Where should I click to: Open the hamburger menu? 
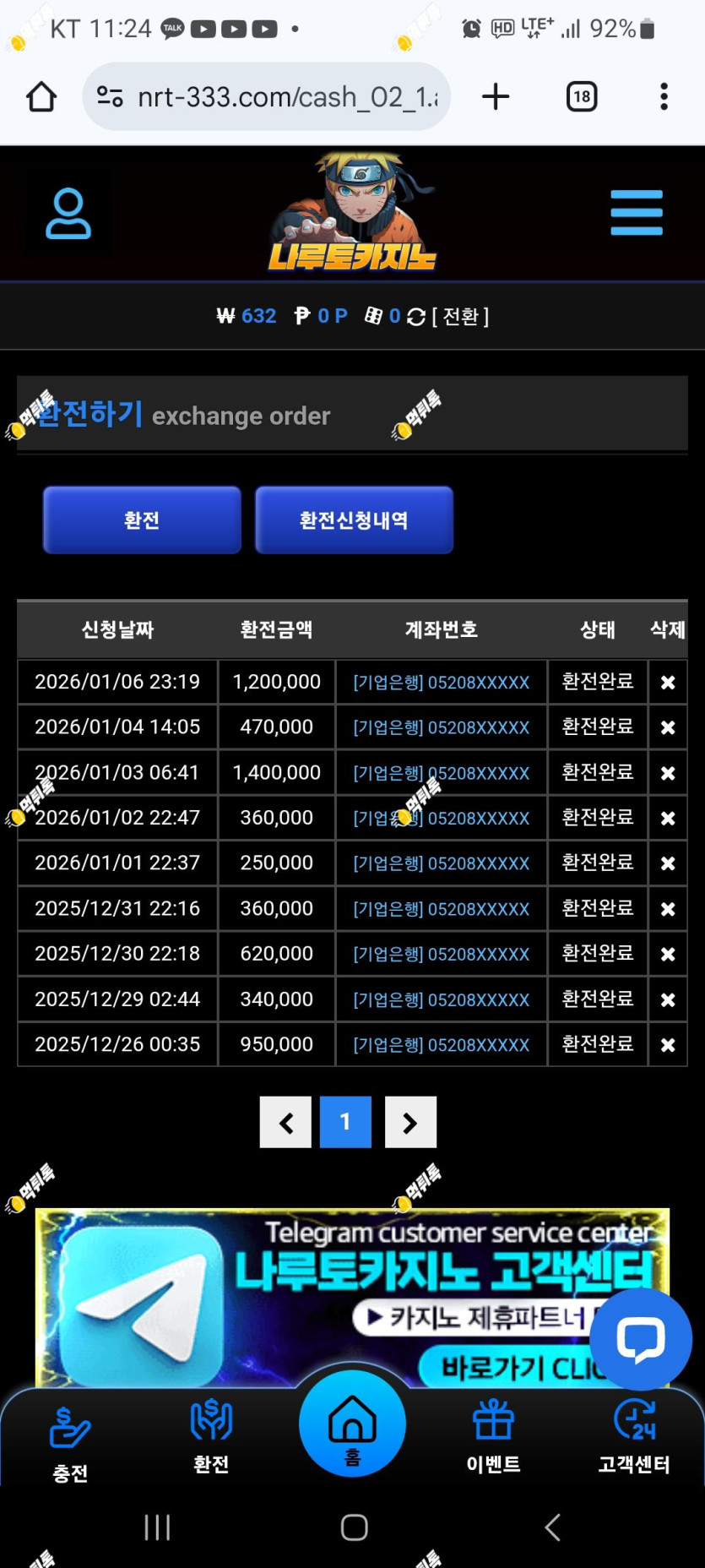click(x=637, y=213)
